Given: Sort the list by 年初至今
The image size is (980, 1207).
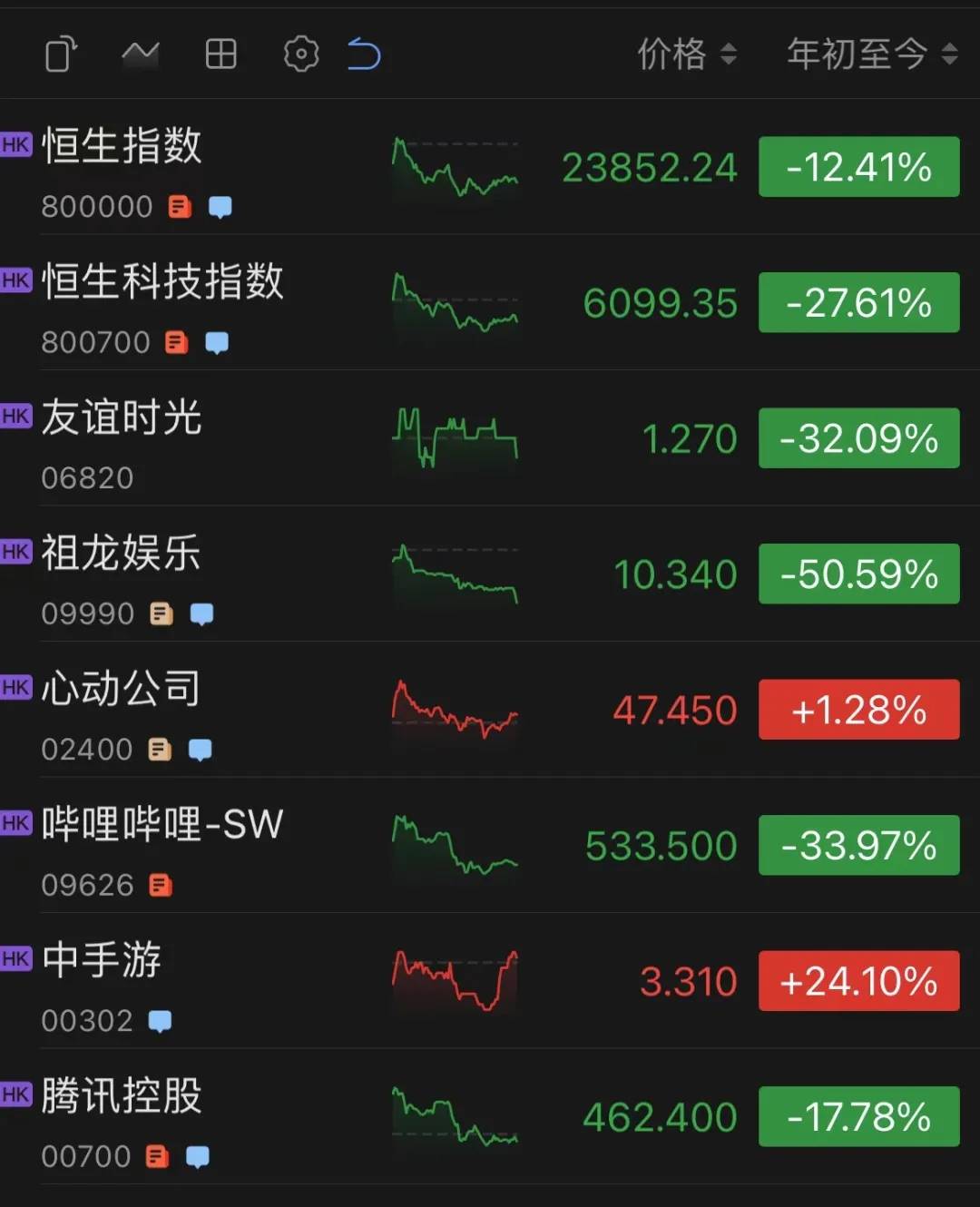Looking at the screenshot, I should coord(871,54).
